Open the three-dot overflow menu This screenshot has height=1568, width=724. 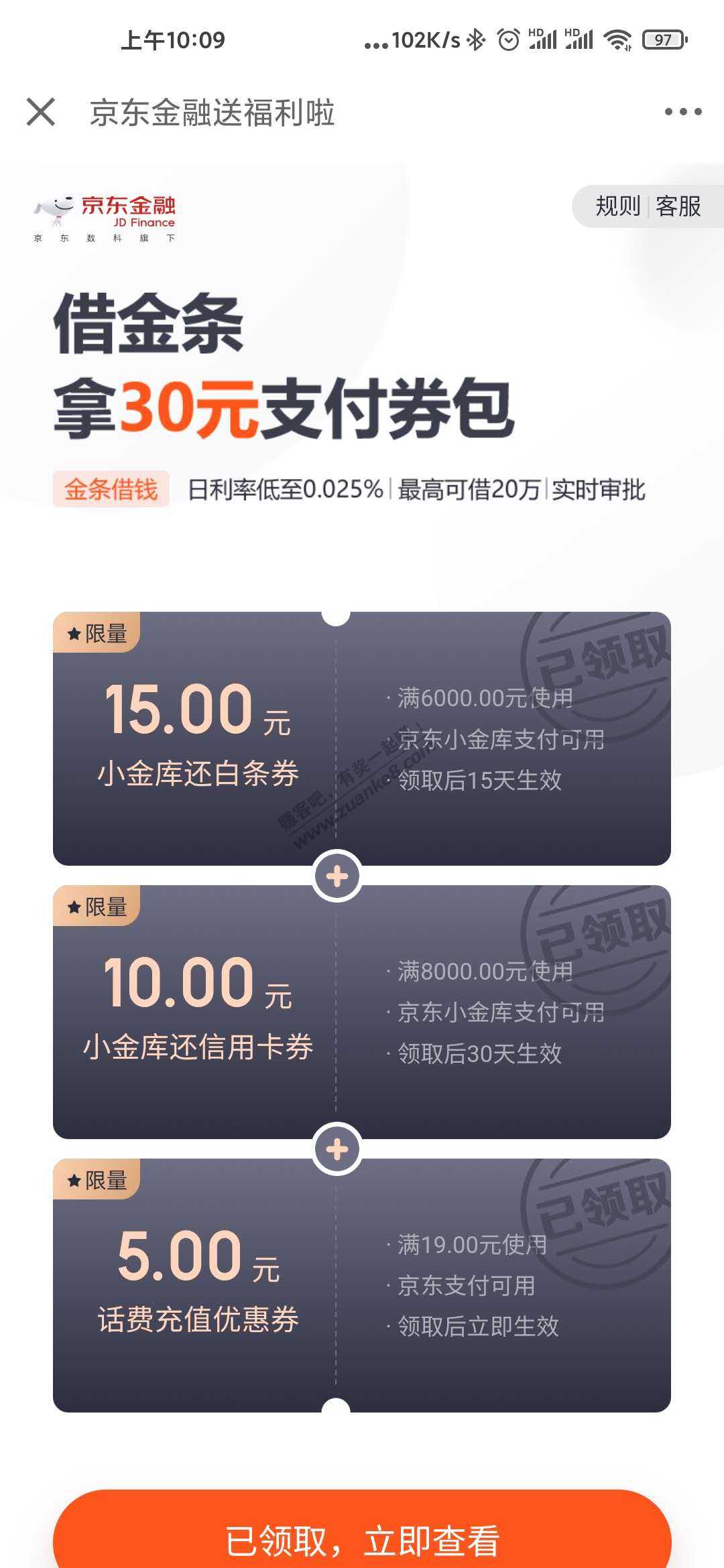[682, 112]
